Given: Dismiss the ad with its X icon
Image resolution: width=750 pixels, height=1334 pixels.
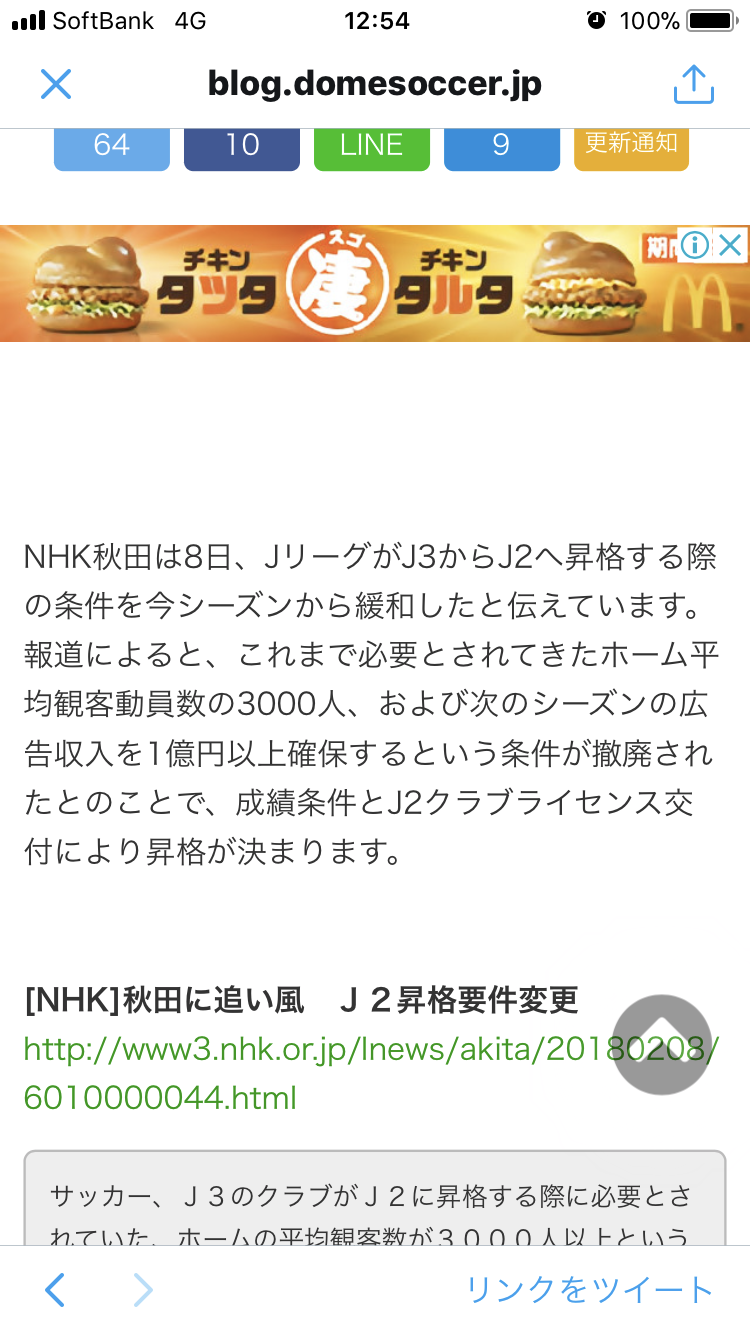Looking at the screenshot, I should [731, 244].
